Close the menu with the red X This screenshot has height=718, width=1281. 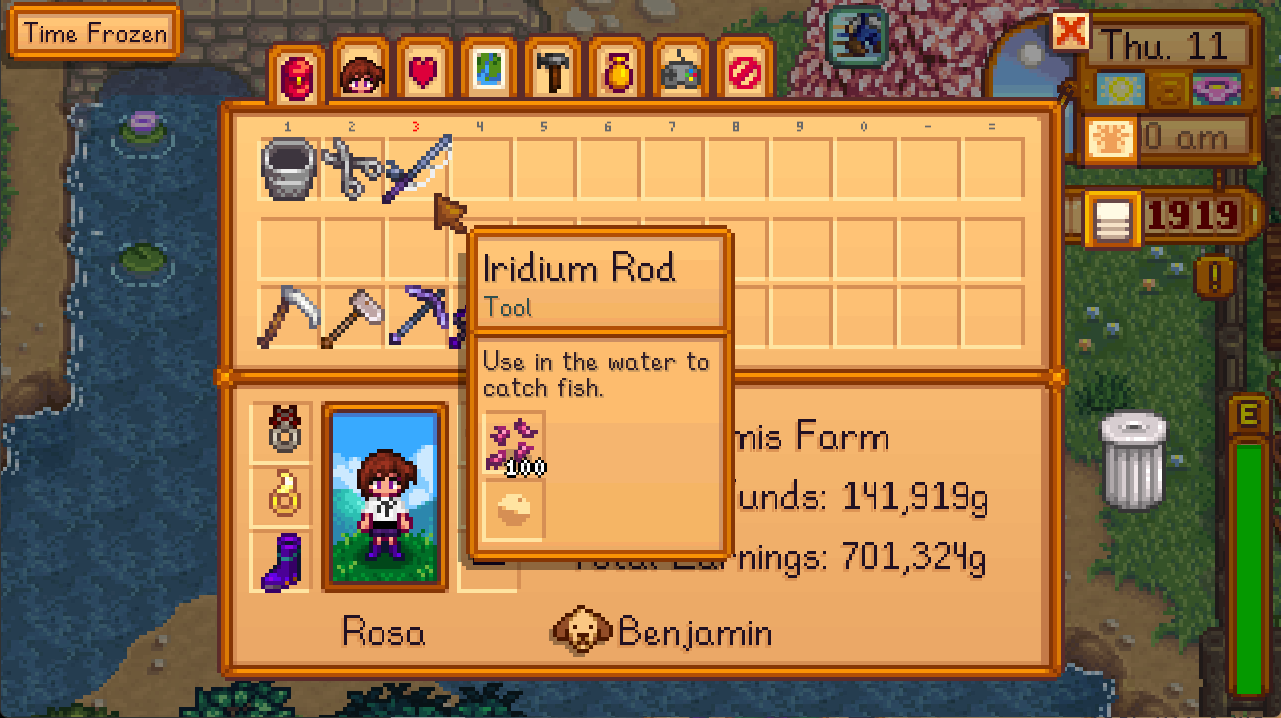(x=1070, y=32)
